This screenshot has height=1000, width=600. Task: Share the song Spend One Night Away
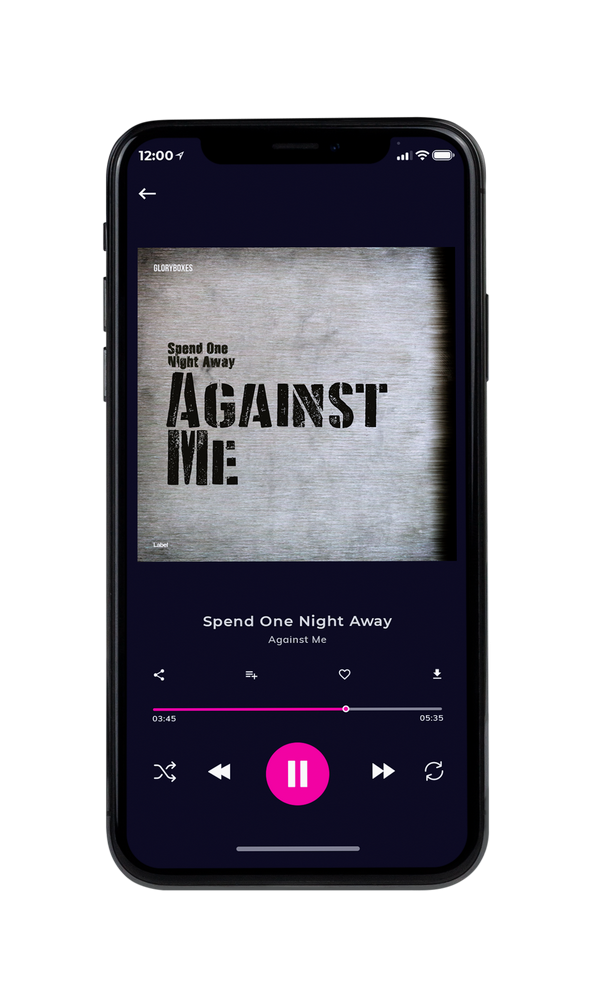(x=159, y=675)
